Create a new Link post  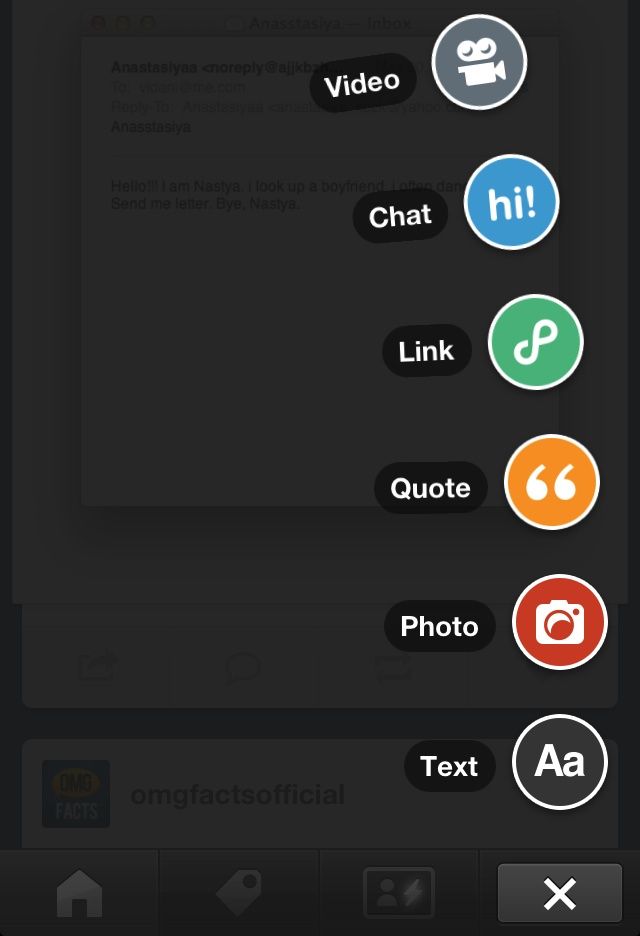coord(535,342)
